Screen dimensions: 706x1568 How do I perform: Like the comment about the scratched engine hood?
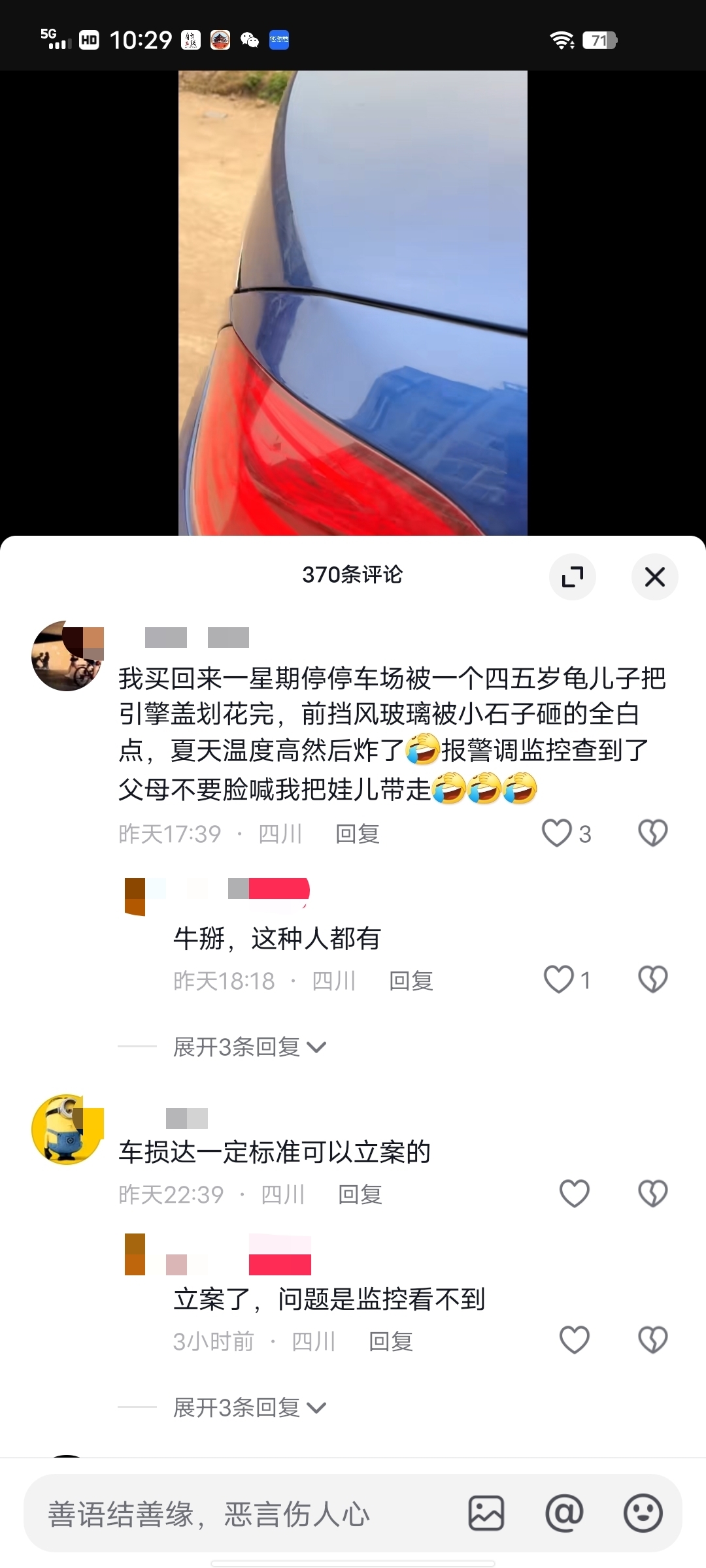point(557,833)
